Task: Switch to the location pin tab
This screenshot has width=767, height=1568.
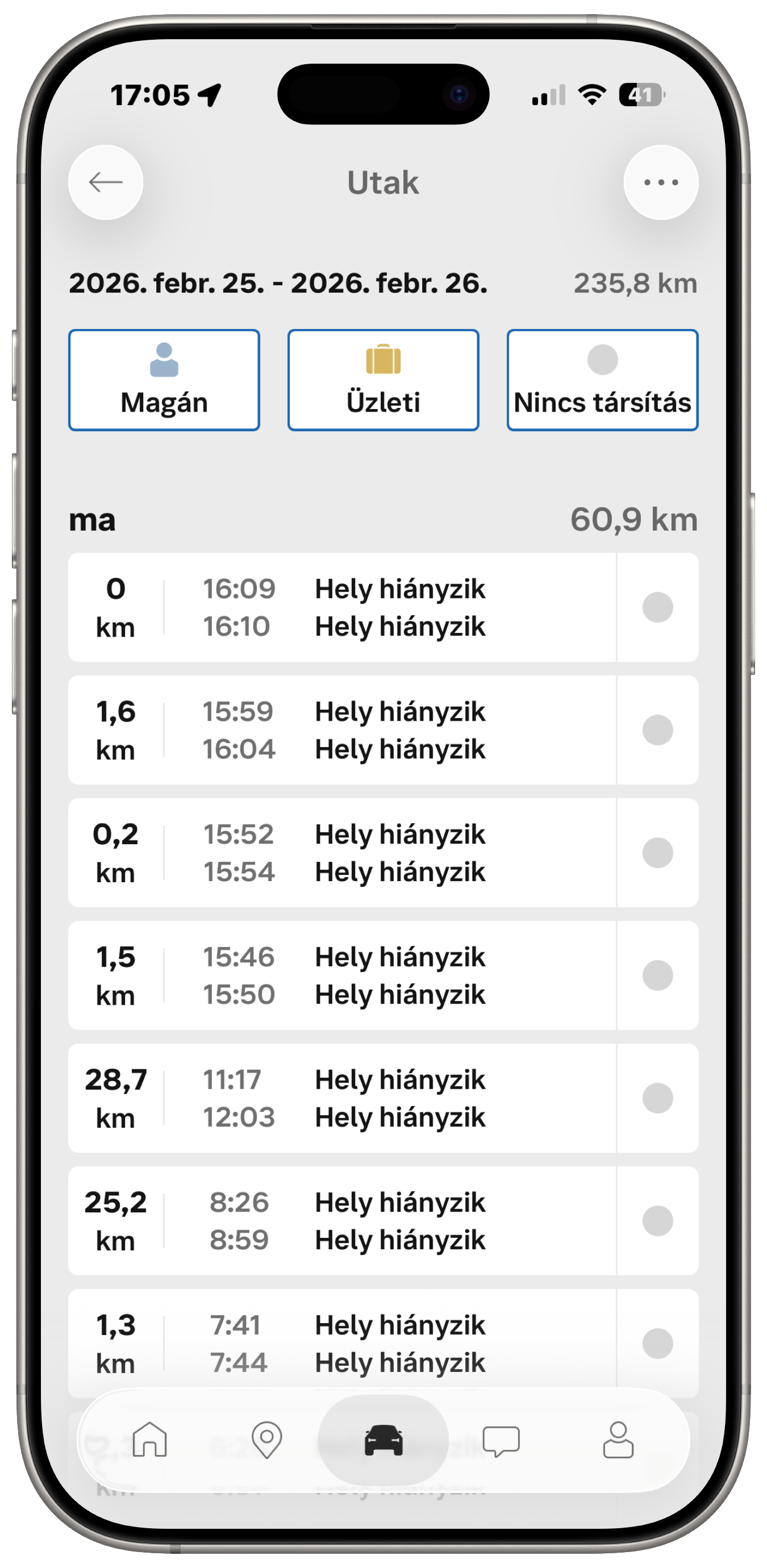Action: (266, 1440)
